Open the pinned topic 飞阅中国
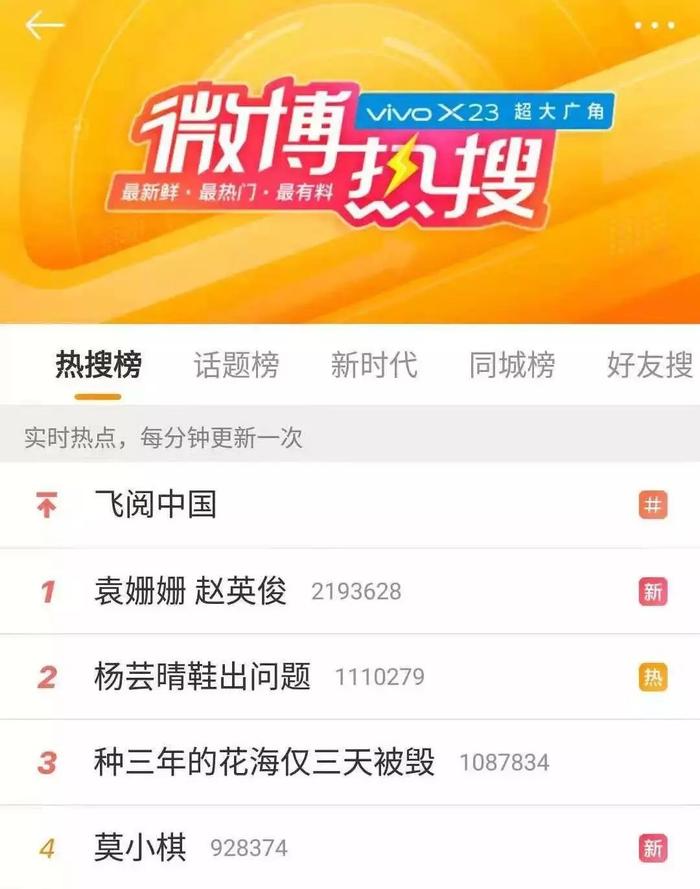Screen dimensions: 700x889 point(155,505)
